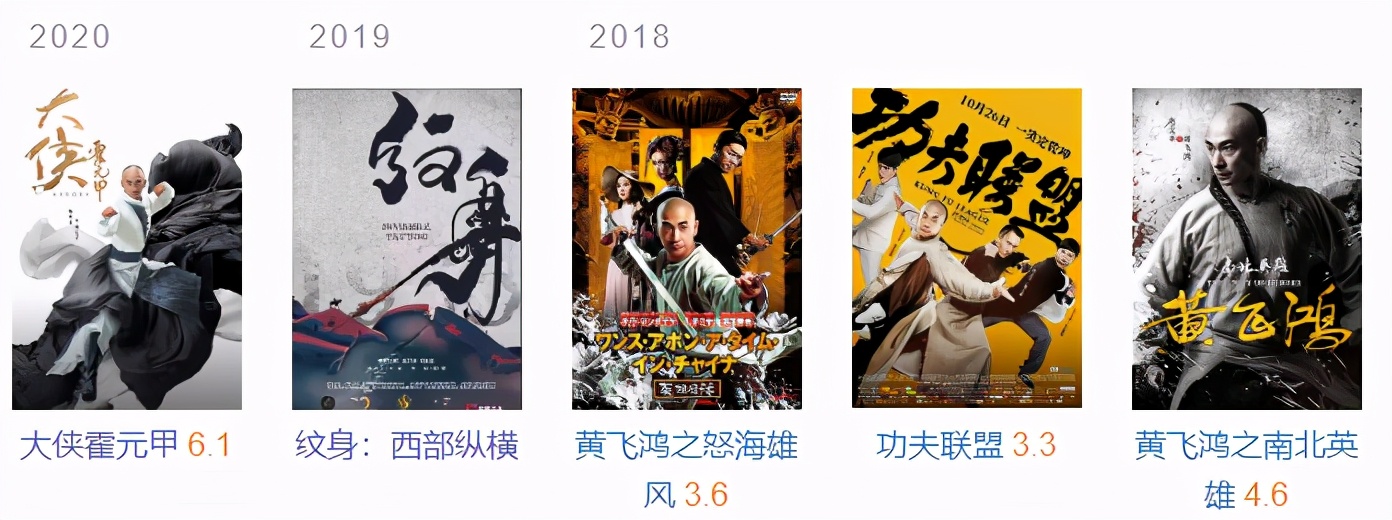This screenshot has height=520, width=1392.
Task: Open the 黄飞鸿之南北英雄 poster
Action: (1247, 249)
